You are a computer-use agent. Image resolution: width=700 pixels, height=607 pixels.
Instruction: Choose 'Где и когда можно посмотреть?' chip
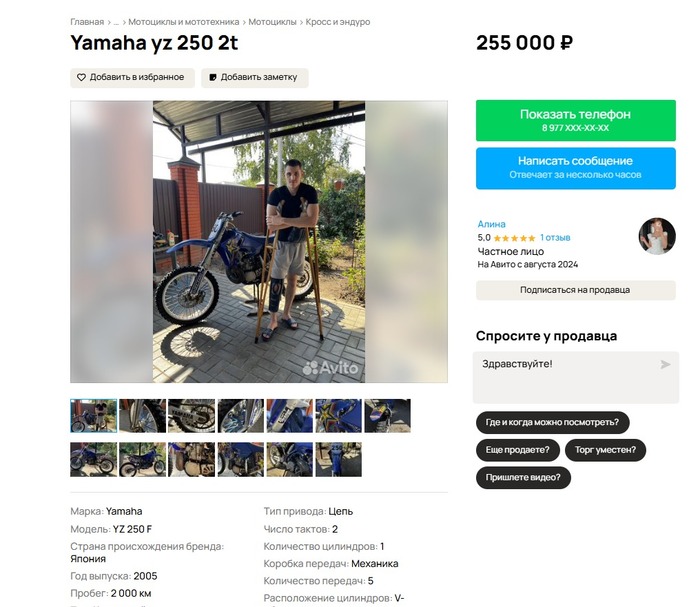552,422
